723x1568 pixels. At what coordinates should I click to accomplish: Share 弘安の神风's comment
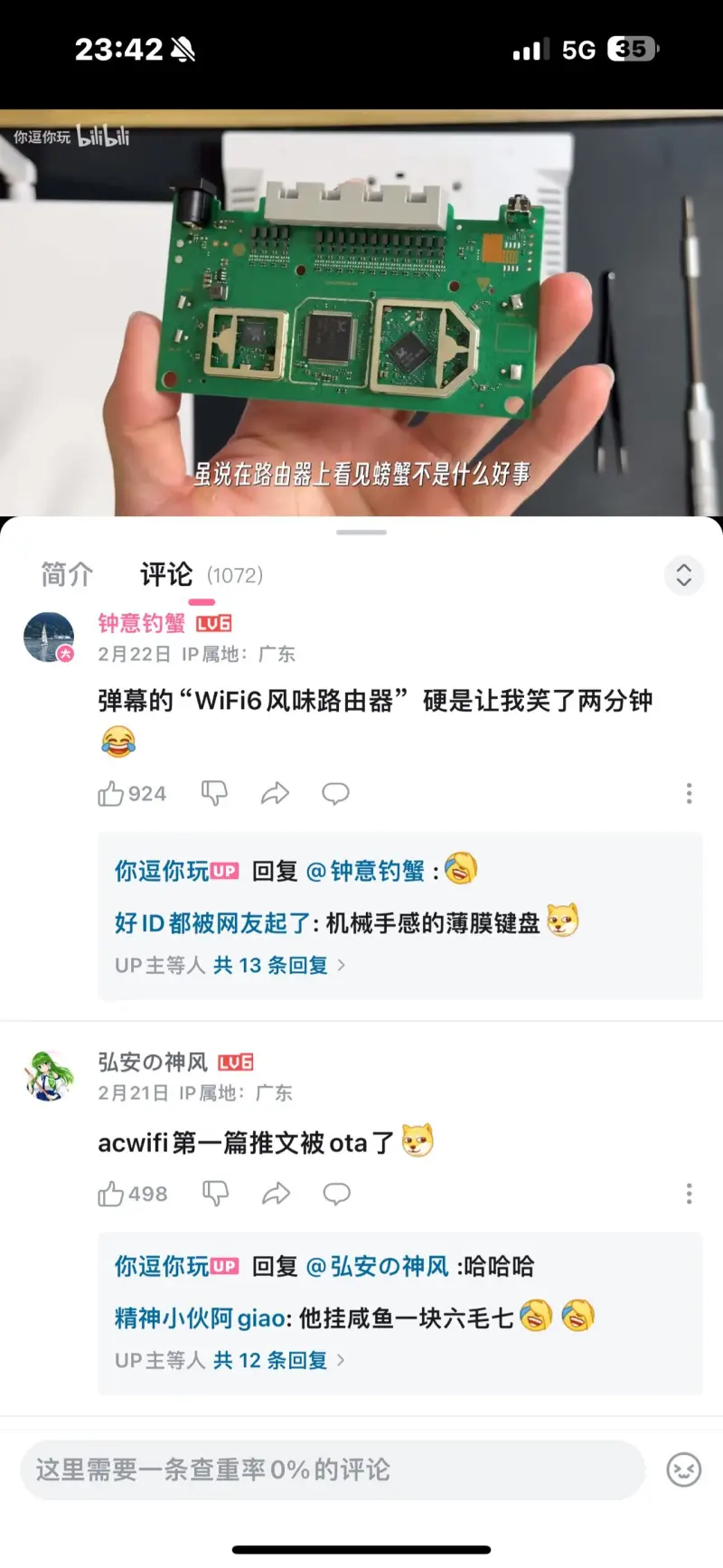276,1194
